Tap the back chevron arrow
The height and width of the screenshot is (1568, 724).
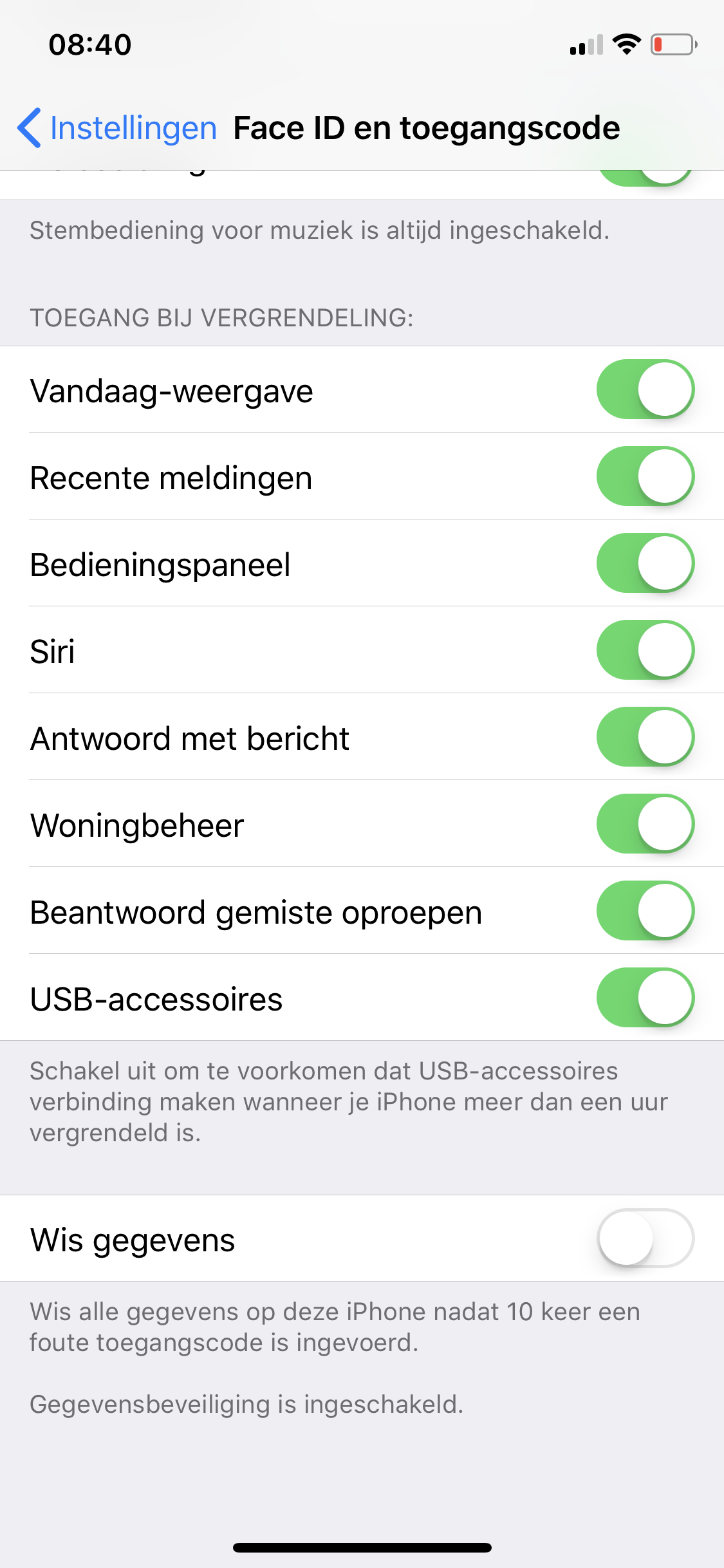coord(28,127)
